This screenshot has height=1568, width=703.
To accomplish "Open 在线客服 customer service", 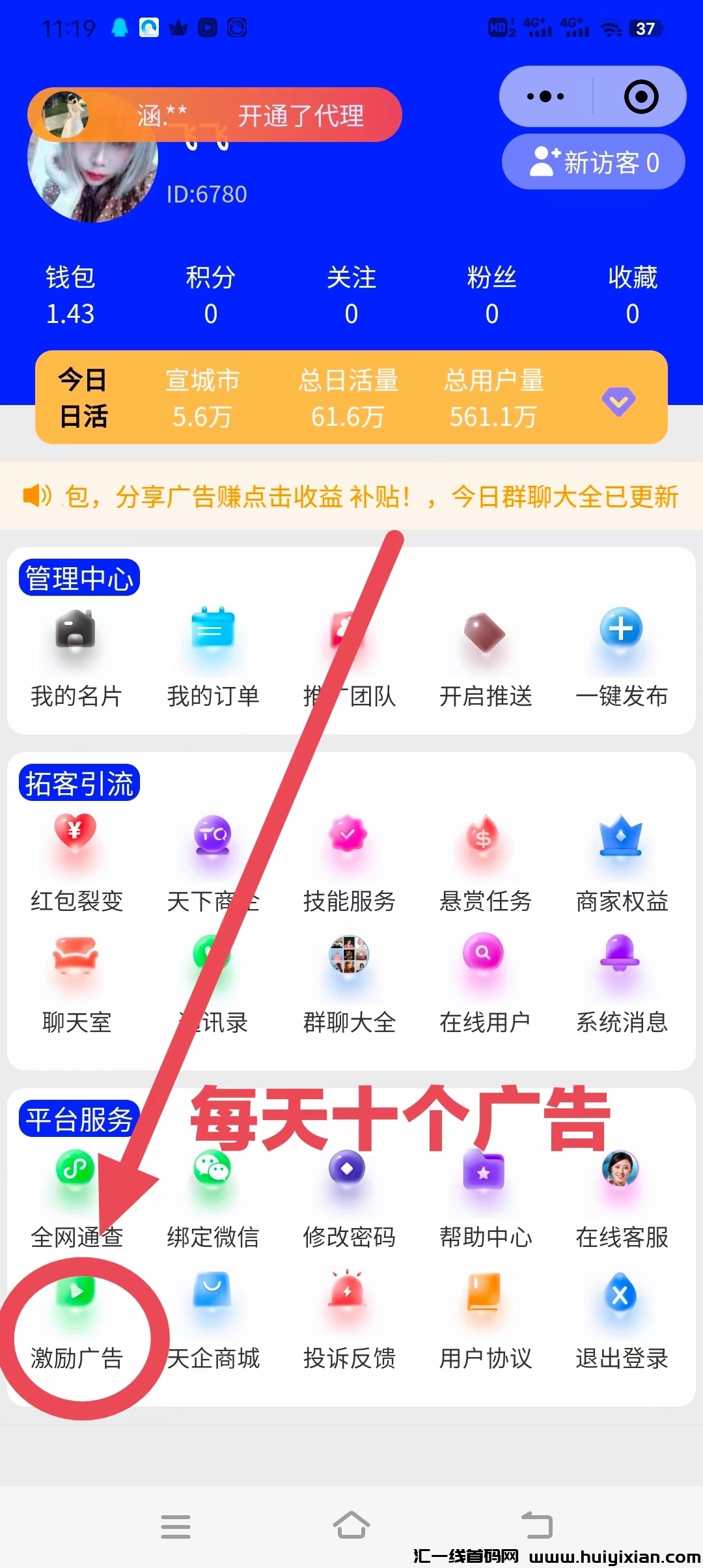I will pos(621,1198).
